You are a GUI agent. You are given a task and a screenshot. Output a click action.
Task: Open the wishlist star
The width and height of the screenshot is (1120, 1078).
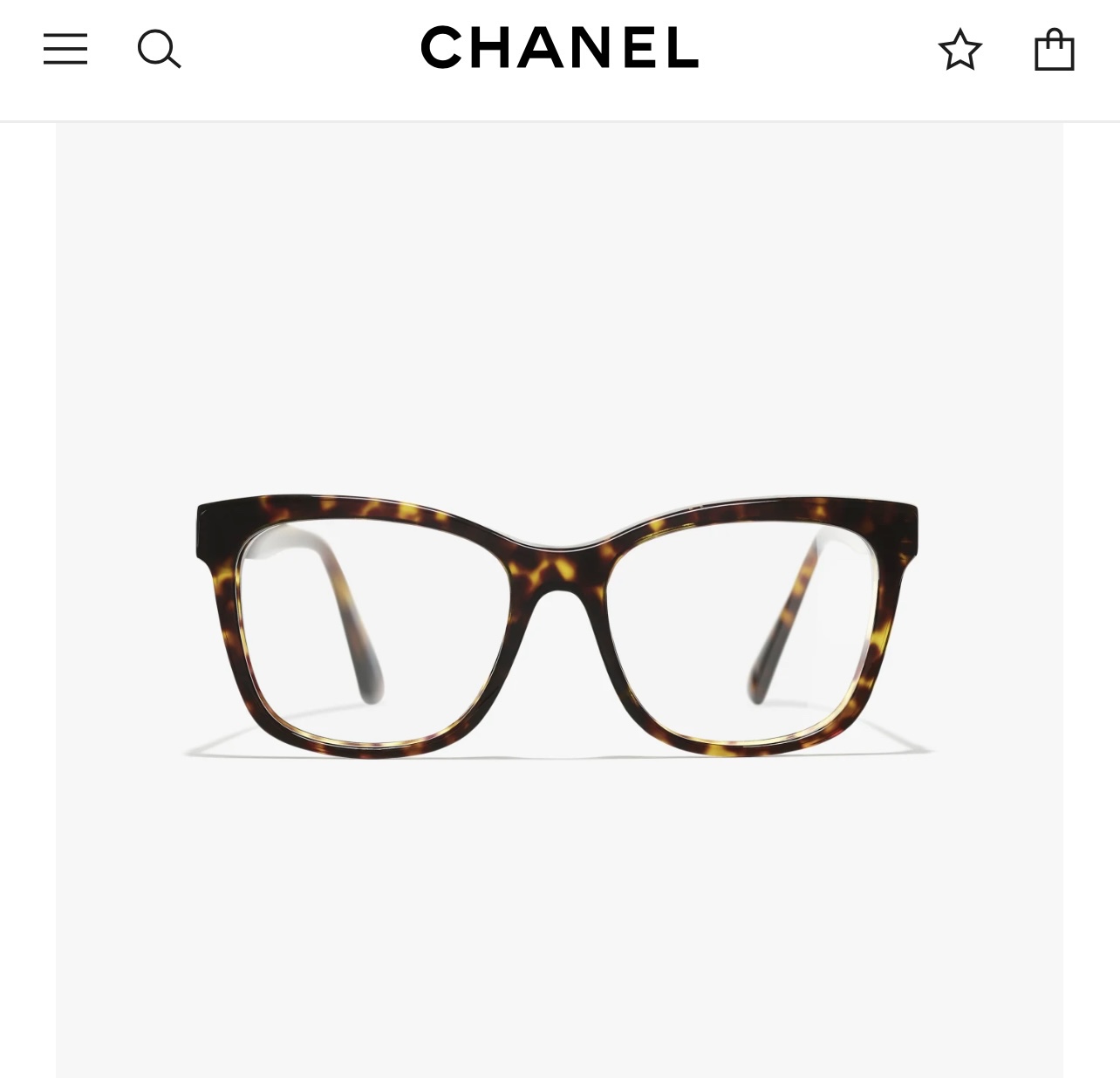point(960,50)
